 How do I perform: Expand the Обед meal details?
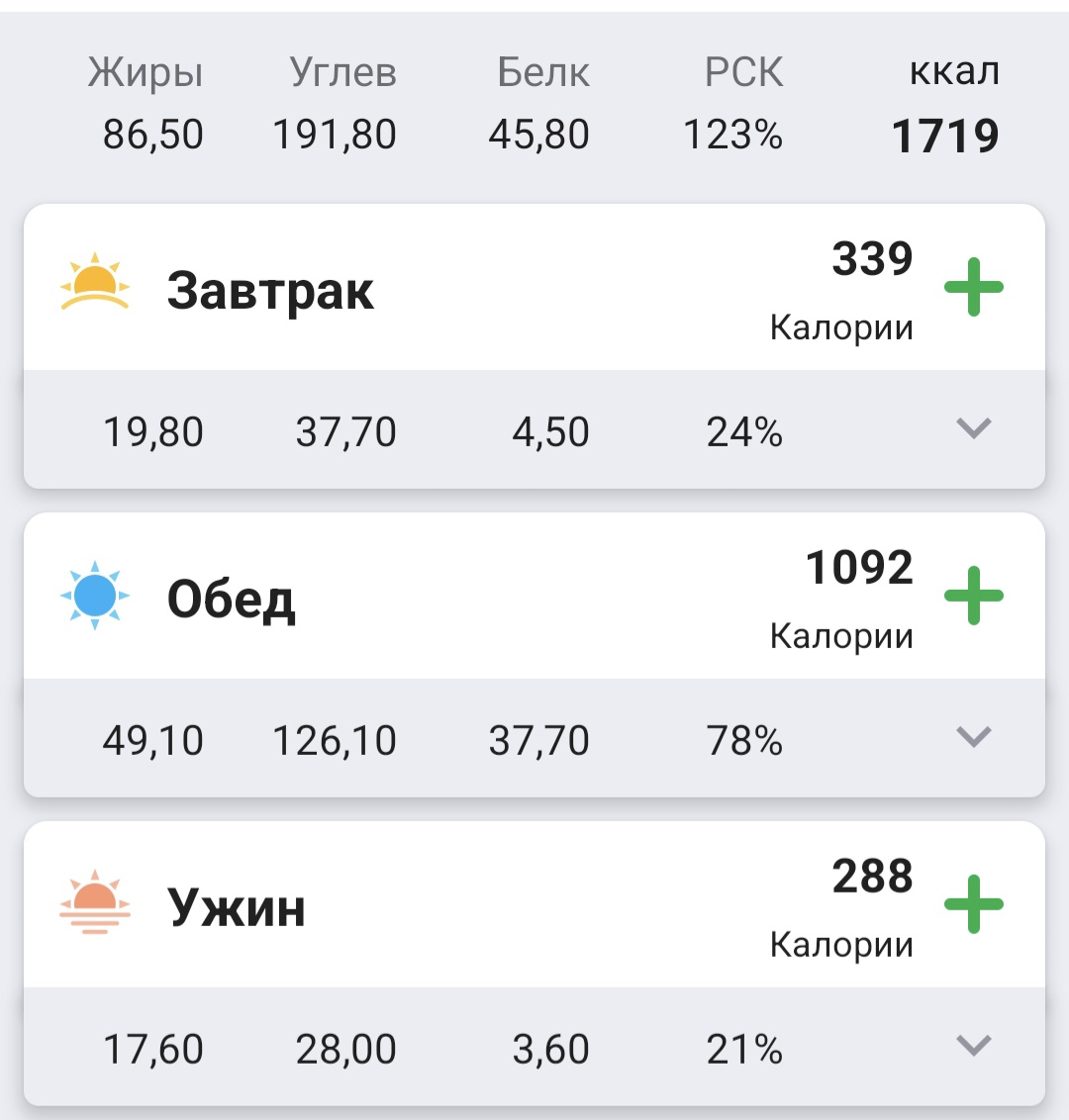[x=974, y=737]
